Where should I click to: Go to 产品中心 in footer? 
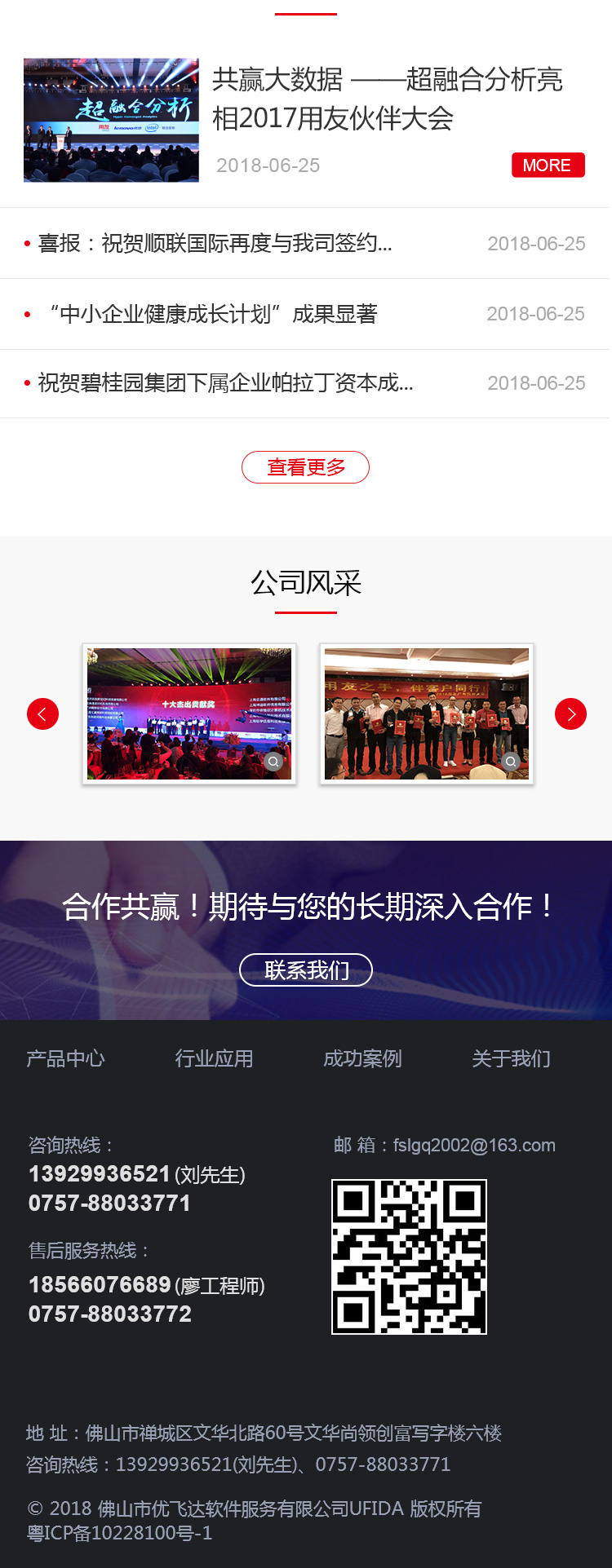(65, 1058)
